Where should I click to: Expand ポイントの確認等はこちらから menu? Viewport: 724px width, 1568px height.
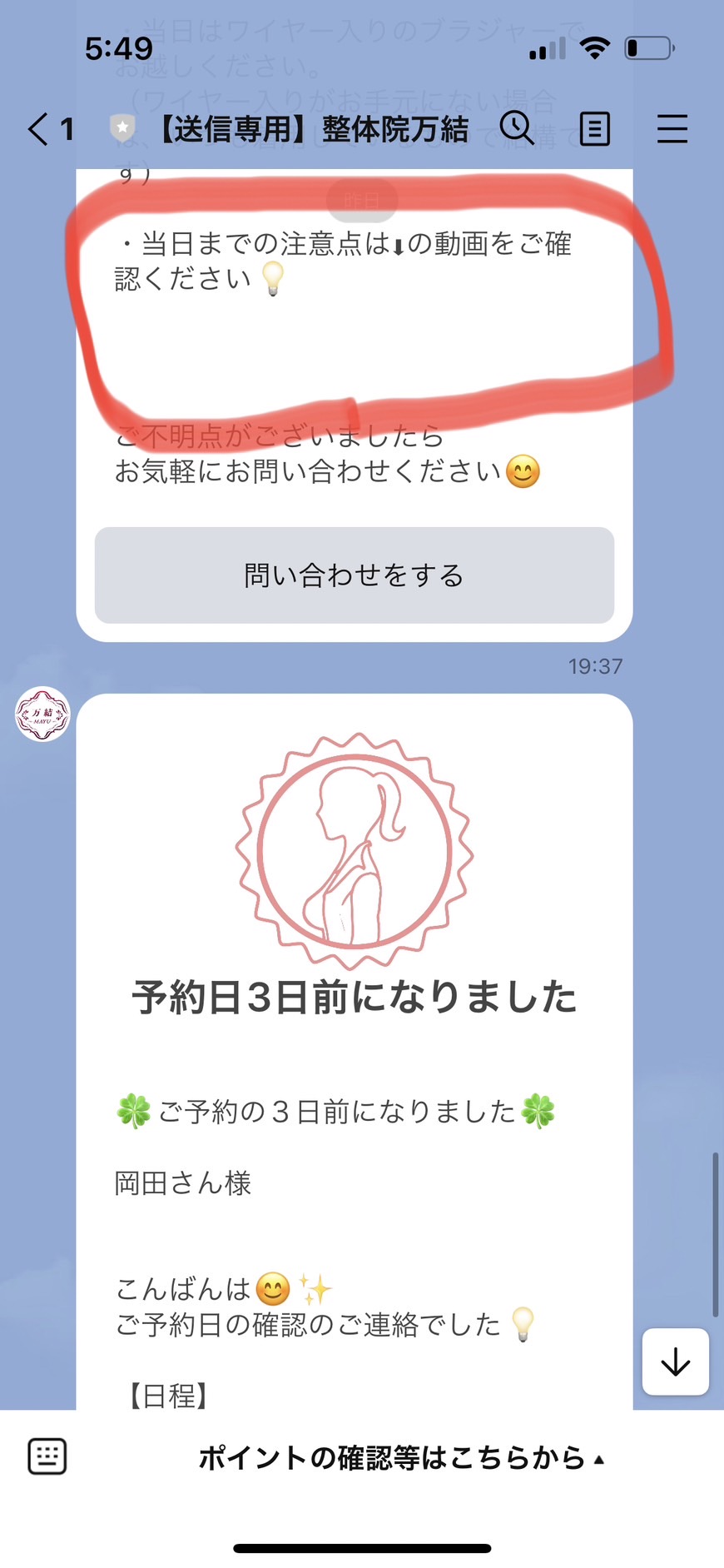401,1457
